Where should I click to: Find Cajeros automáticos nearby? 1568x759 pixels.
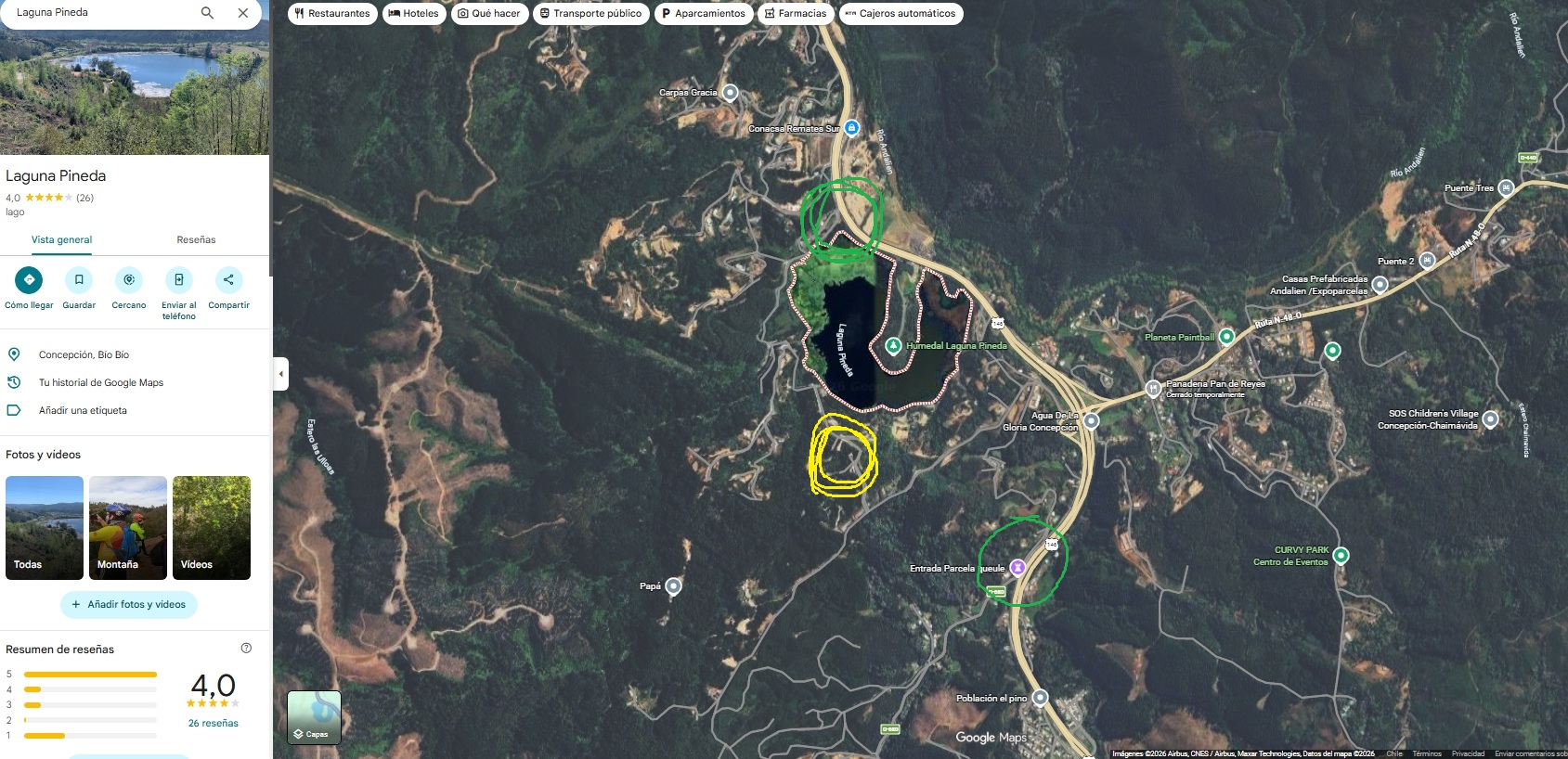(901, 14)
